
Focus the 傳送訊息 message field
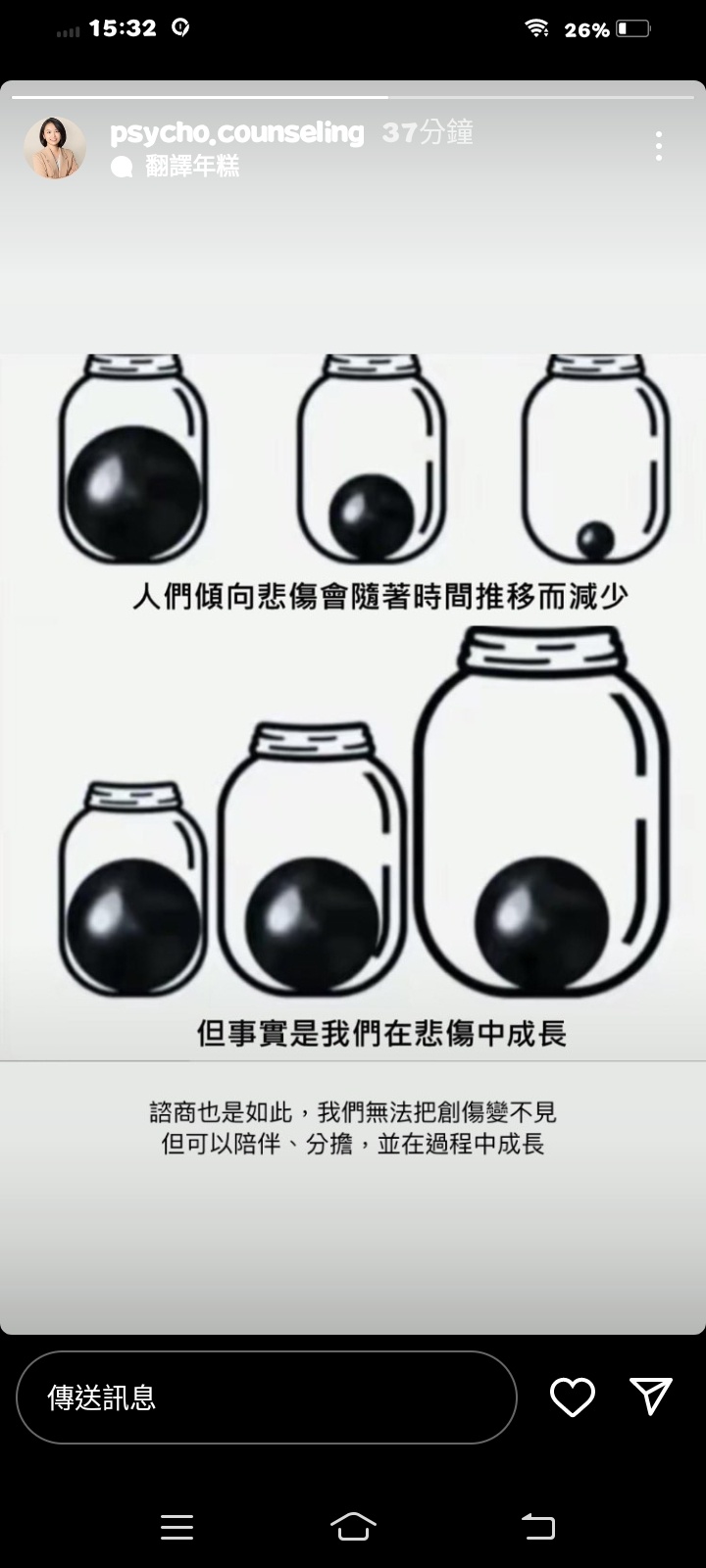(267, 1397)
